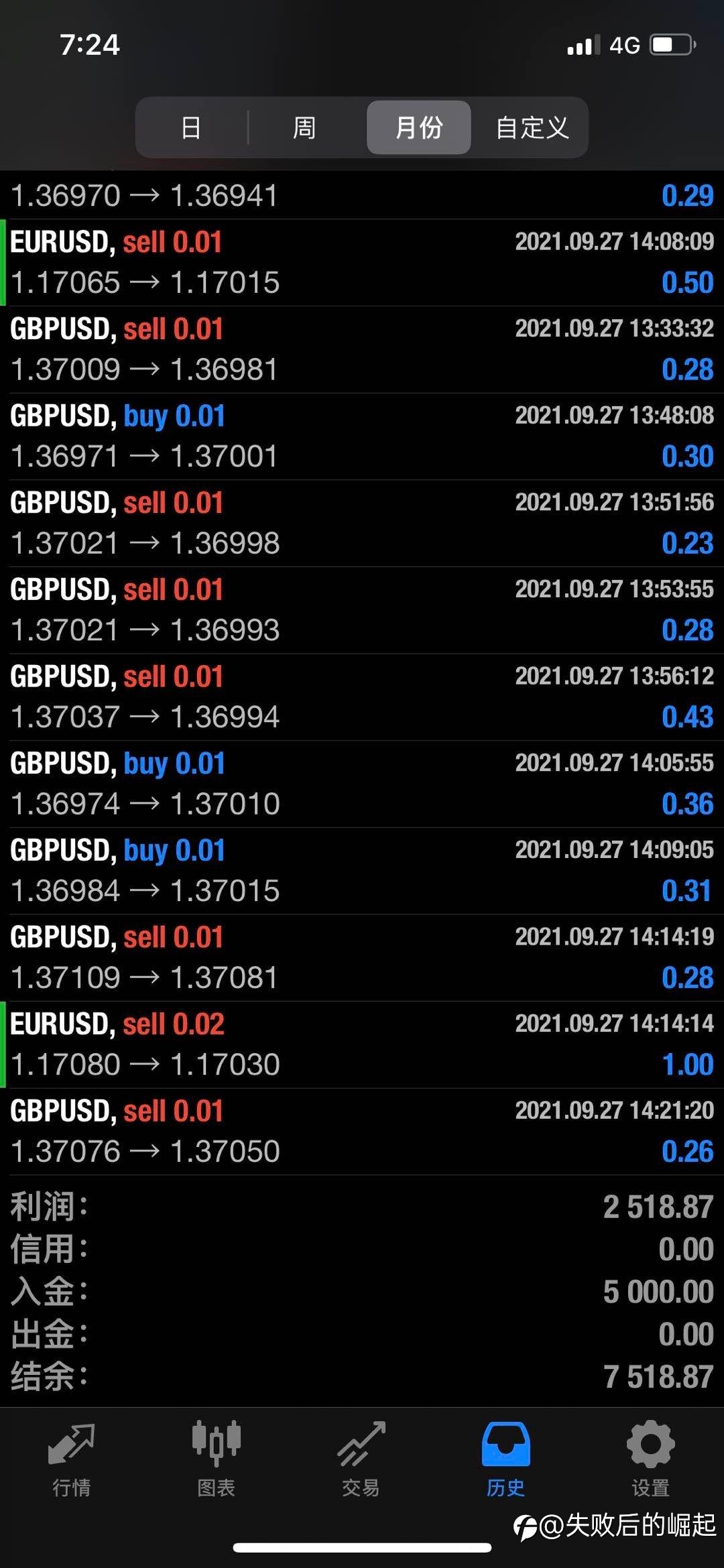The width and height of the screenshot is (724, 1568).
Task: Expand the EURUSD sell 0.02 trade at 14:14:14
Action: click(x=362, y=1044)
